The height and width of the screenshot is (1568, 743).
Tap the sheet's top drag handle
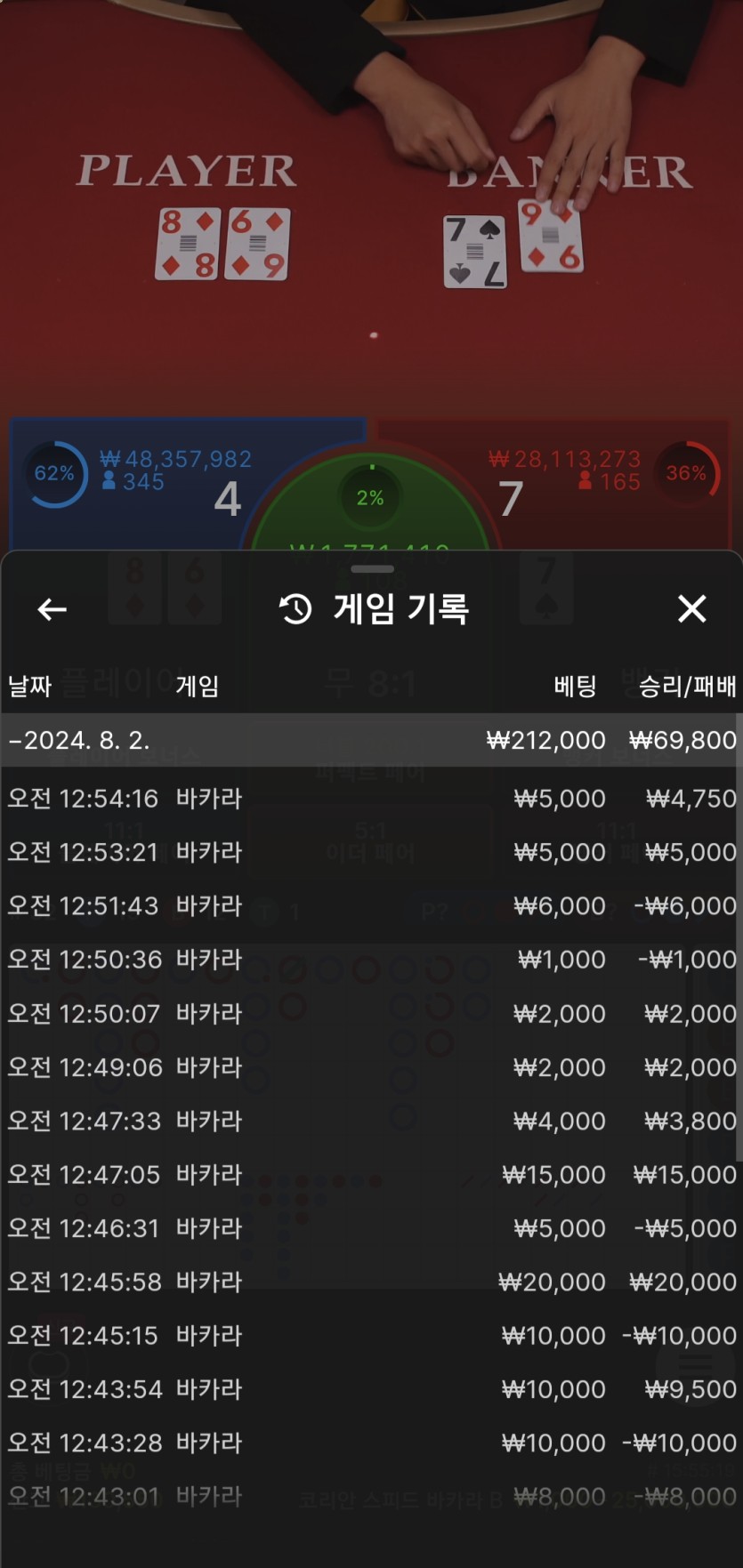coord(372,568)
